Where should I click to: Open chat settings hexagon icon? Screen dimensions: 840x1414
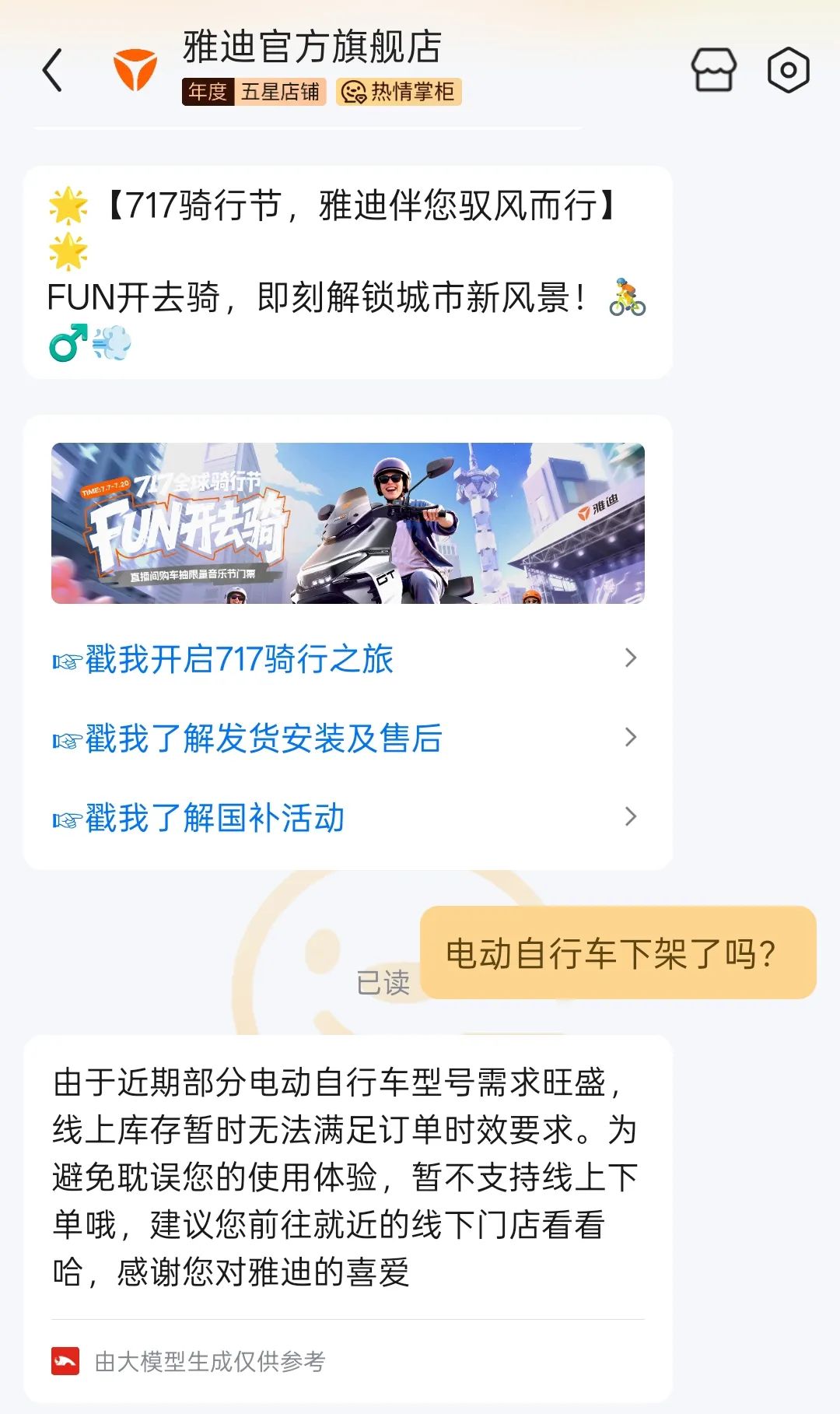click(788, 70)
